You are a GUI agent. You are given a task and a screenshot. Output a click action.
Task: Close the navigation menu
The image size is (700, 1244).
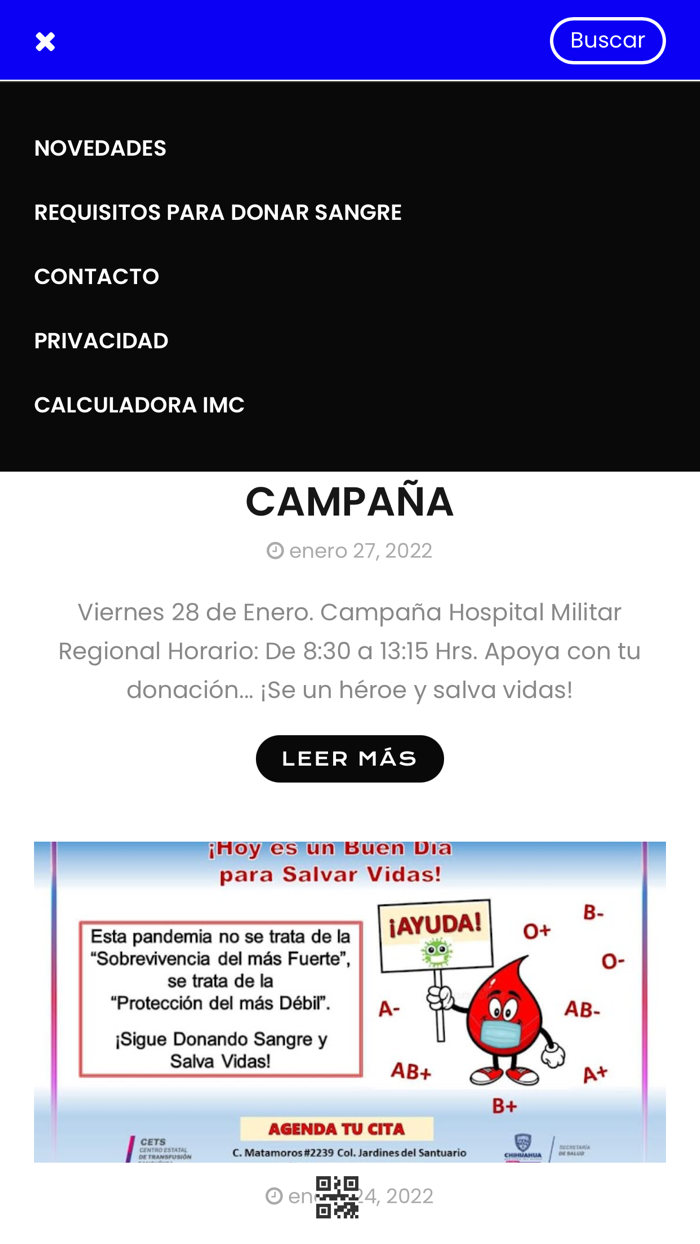[x=45, y=41]
